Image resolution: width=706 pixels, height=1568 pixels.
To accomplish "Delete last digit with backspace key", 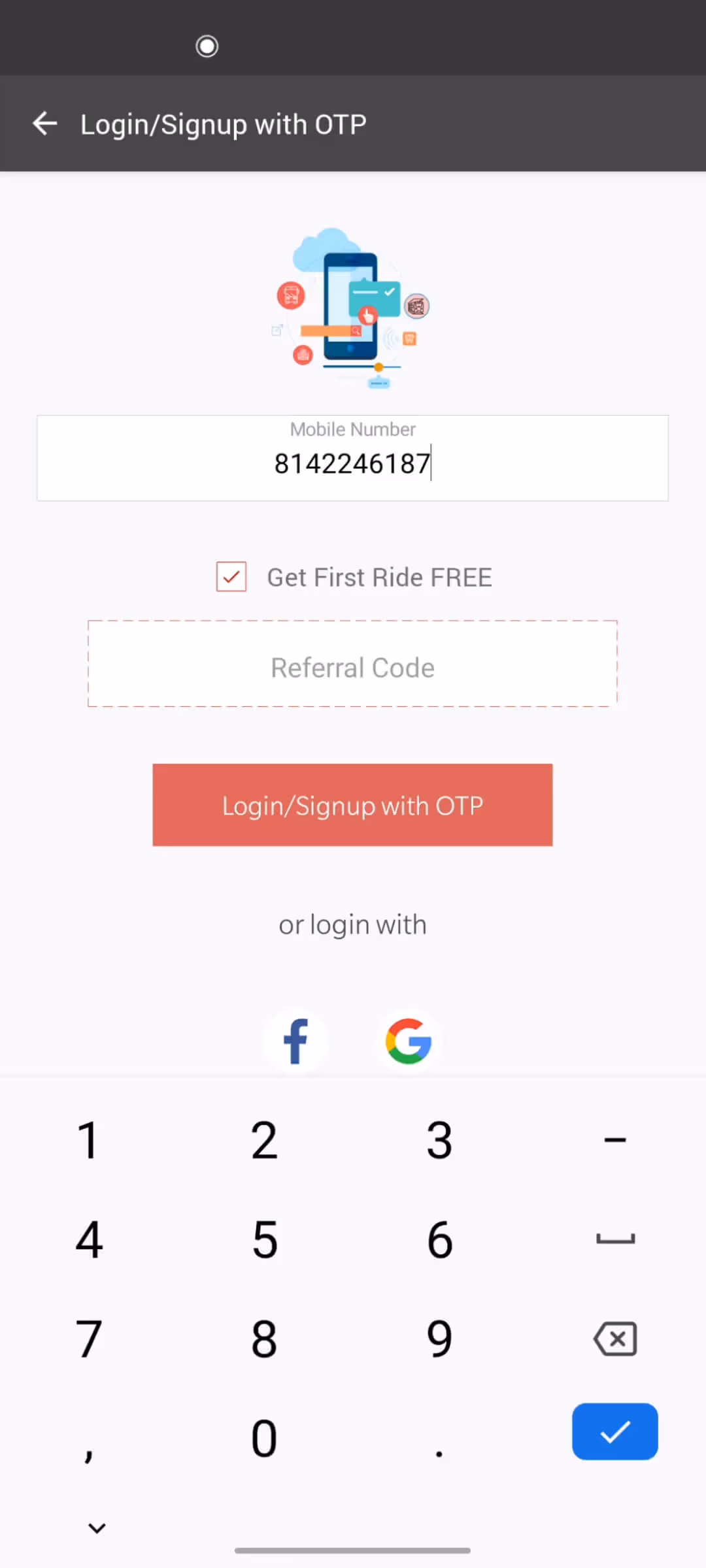I will (615, 1339).
